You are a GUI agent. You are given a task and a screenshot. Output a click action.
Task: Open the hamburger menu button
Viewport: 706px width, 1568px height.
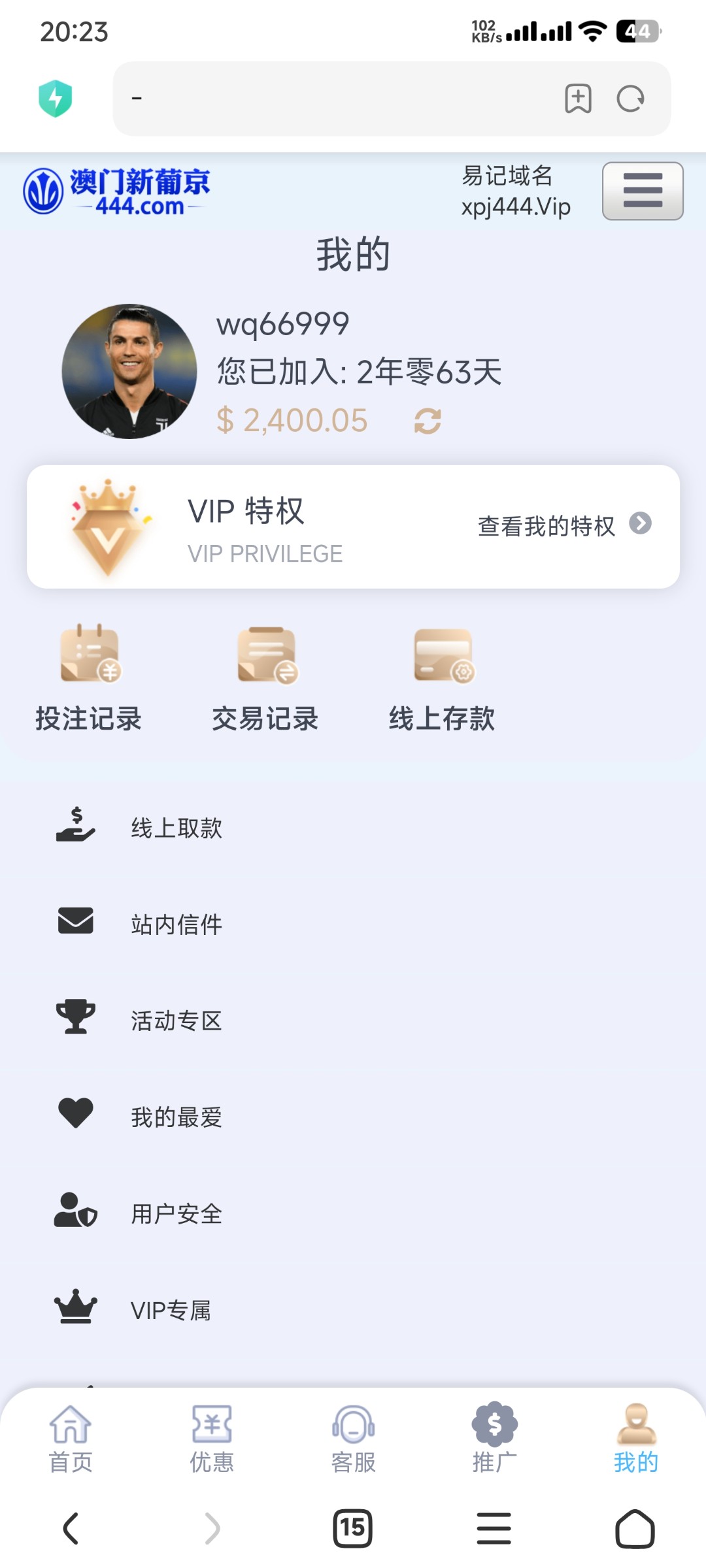pos(643,191)
